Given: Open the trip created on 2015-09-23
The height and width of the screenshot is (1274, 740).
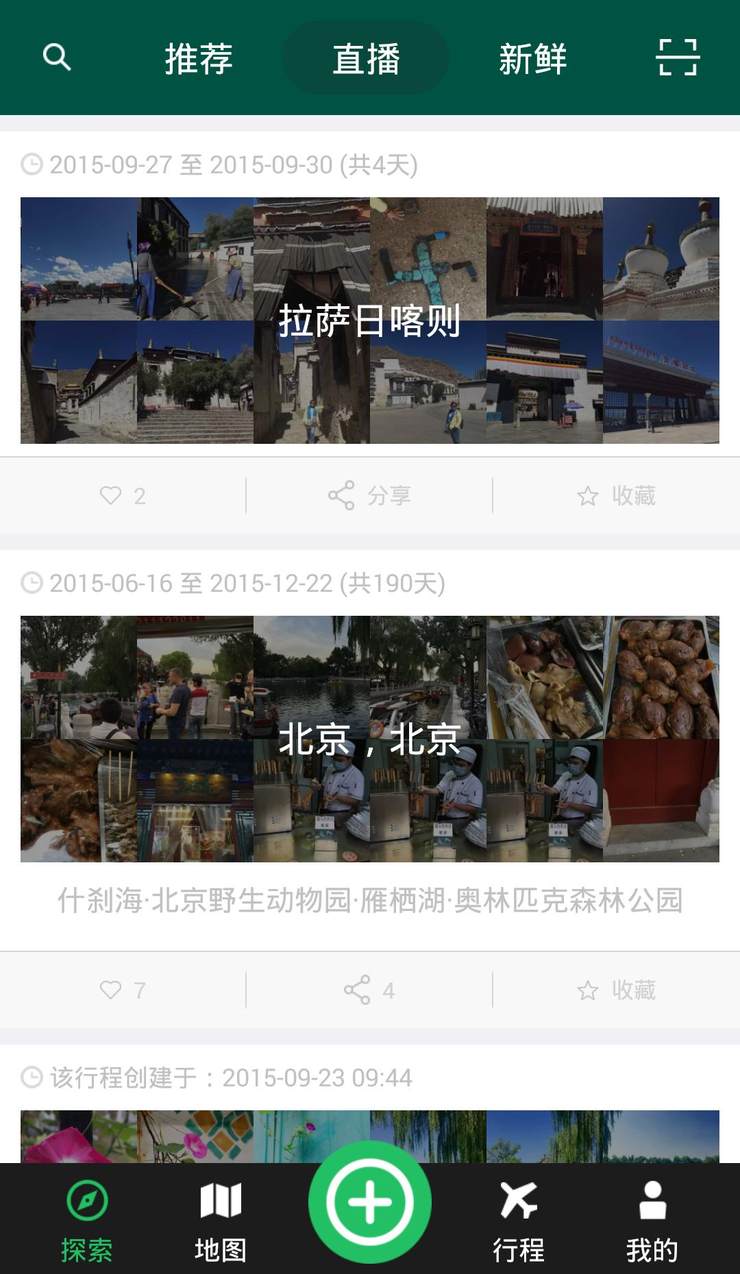Looking at the screenshot, I should (370, 1135).
